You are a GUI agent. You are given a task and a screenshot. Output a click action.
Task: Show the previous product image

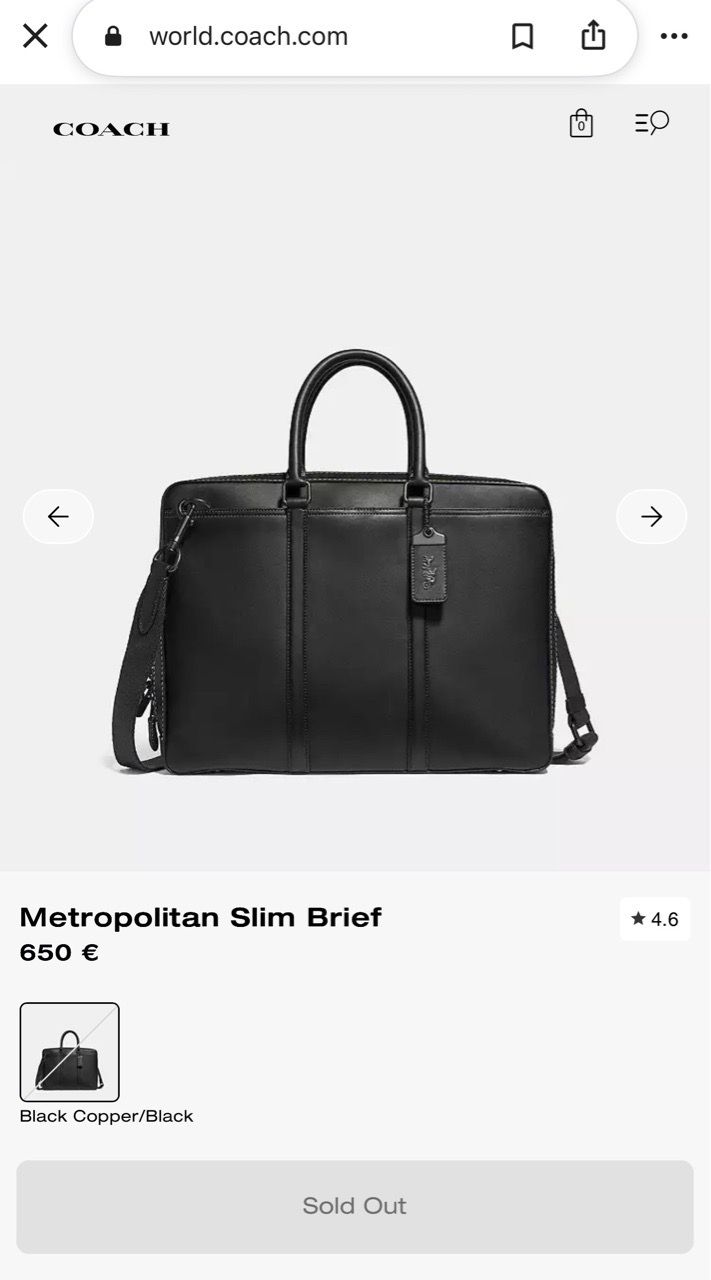tap(58, 516)
